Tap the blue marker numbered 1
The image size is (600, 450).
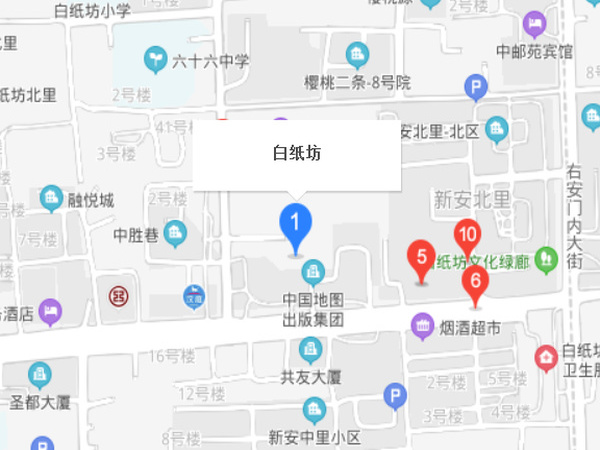point(294,223)
